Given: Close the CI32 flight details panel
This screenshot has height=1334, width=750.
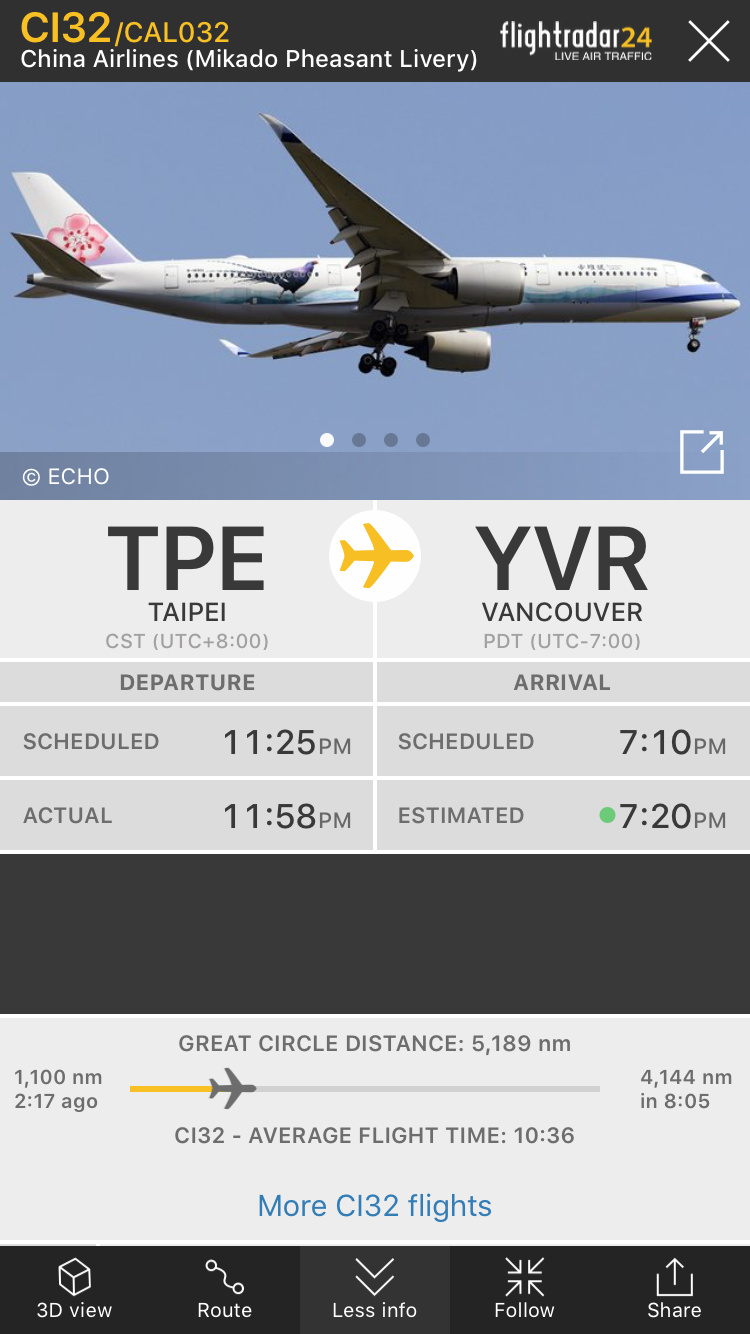Looking at the screenshot, I should (x=708, y=41).
